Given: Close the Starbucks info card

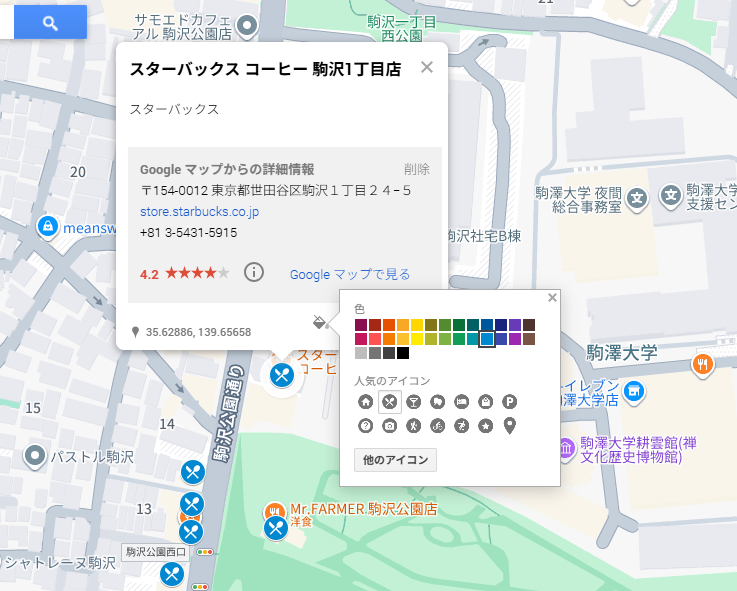Looking at the screenshot, I should pyautogui.click(x=427, y=67).
